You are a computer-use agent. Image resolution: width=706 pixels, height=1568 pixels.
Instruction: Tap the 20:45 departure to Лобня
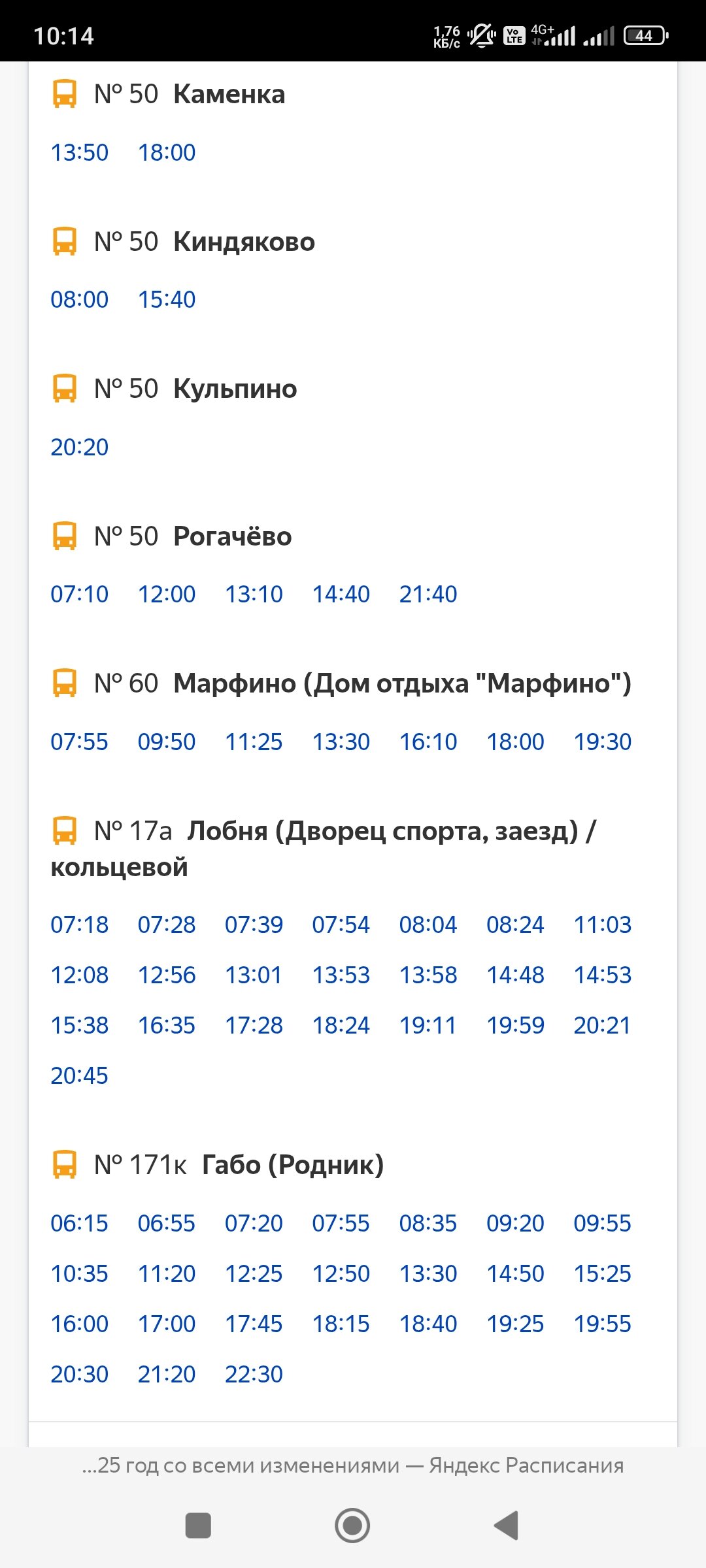tap(80, 1075)
